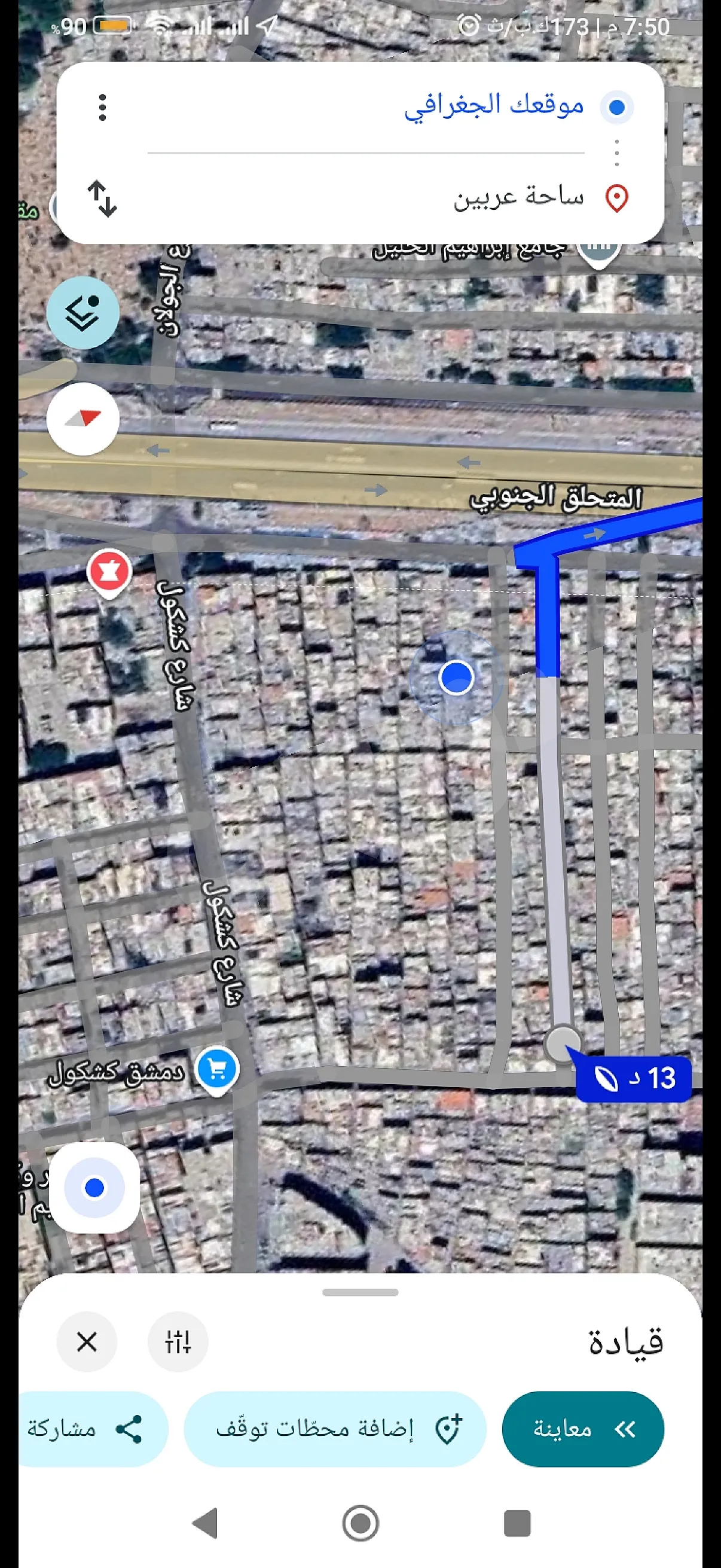
Task: Go to the system home screen
Action: [360, 1524]
